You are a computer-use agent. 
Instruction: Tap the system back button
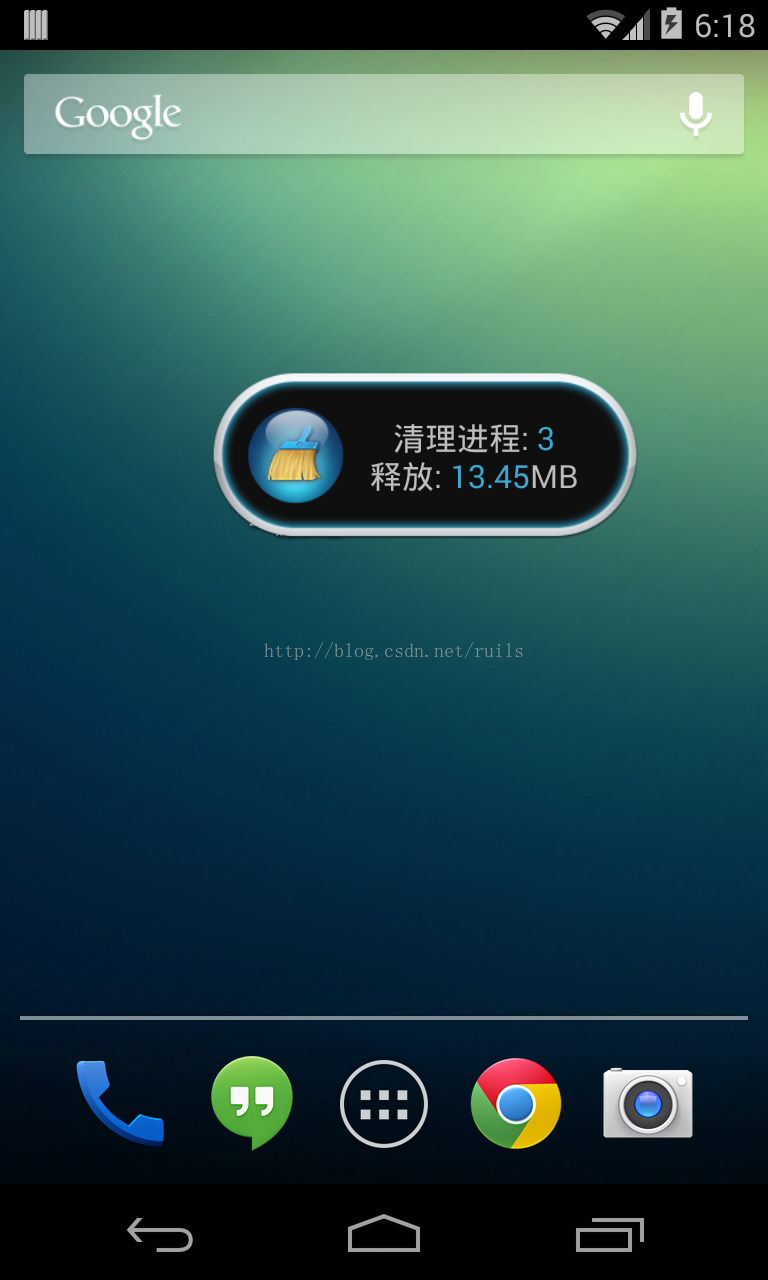pyautogui.click(x=160, y=1234)
